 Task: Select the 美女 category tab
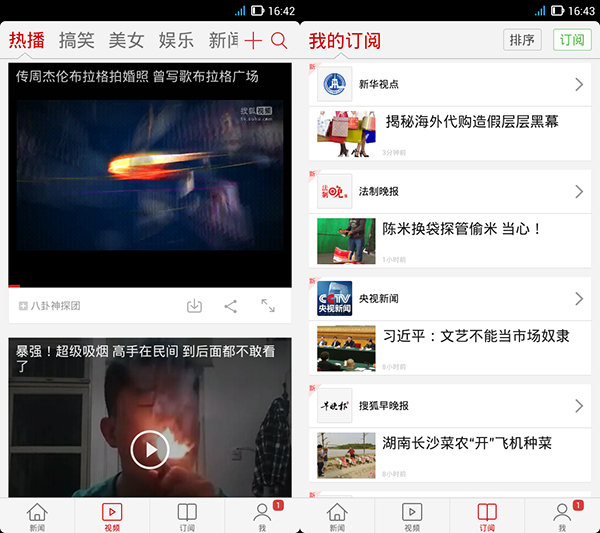pyautogui.click(x=126, y=41)
